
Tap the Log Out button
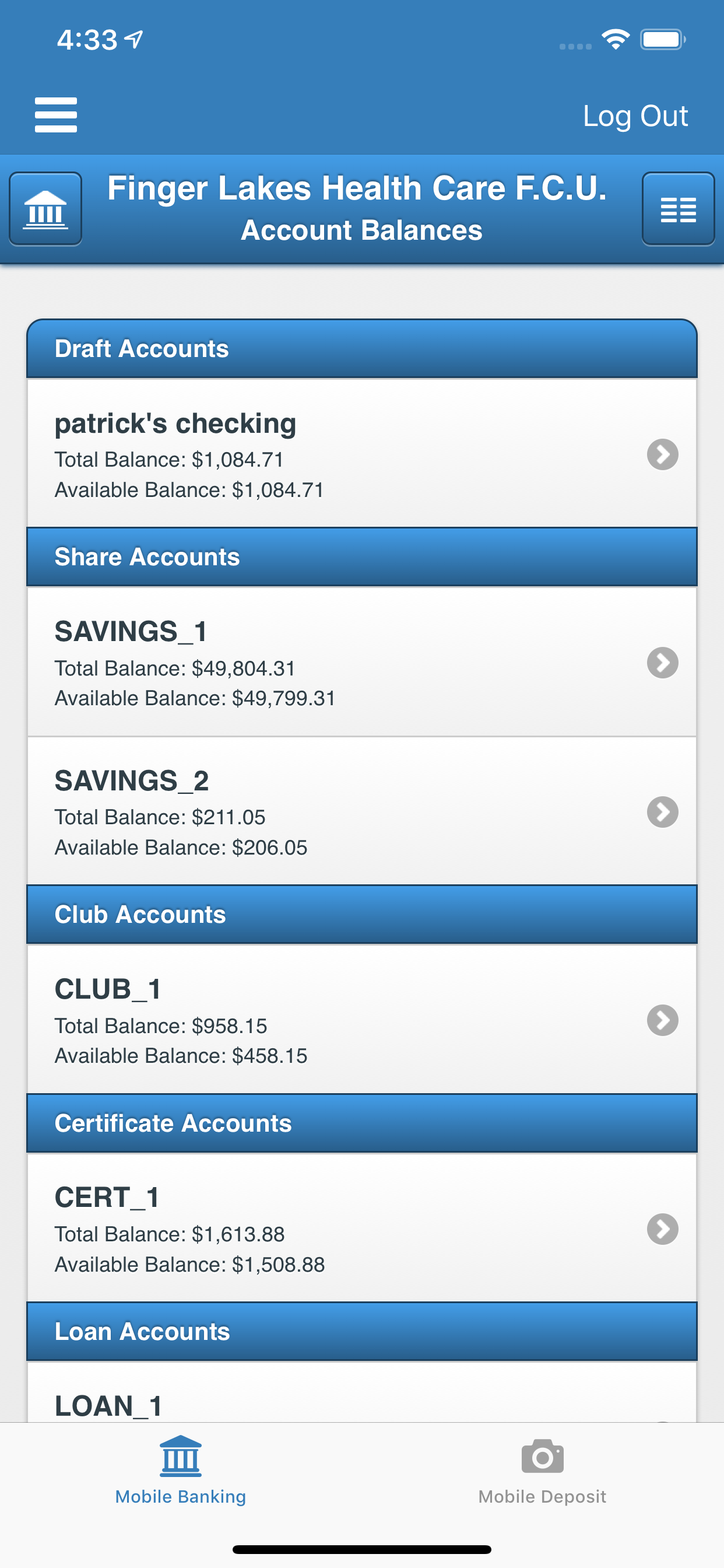pyautogui.click(x=635, y=116)
